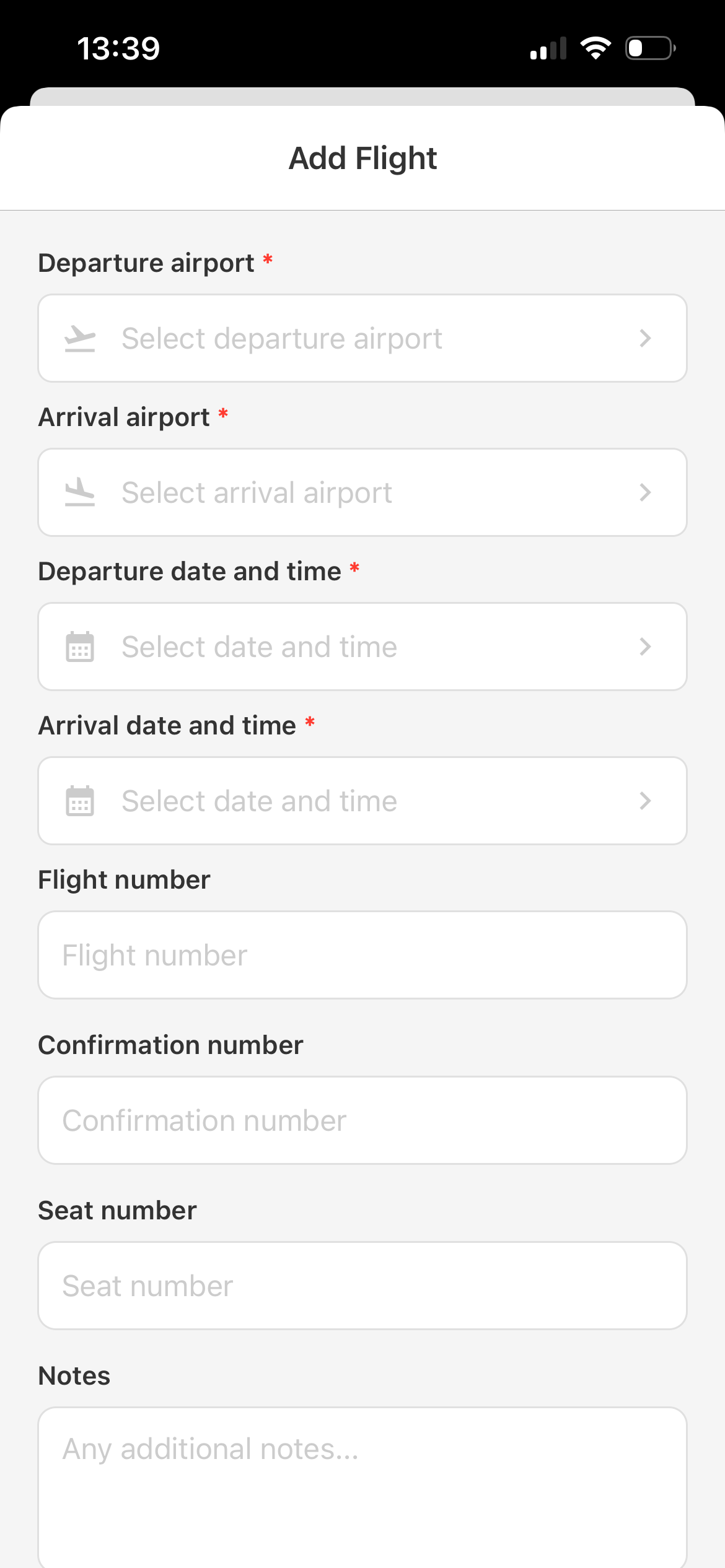Click the calendar icon for arrival date
Viewport: 725px width, 1568px height.
point(81,800)
